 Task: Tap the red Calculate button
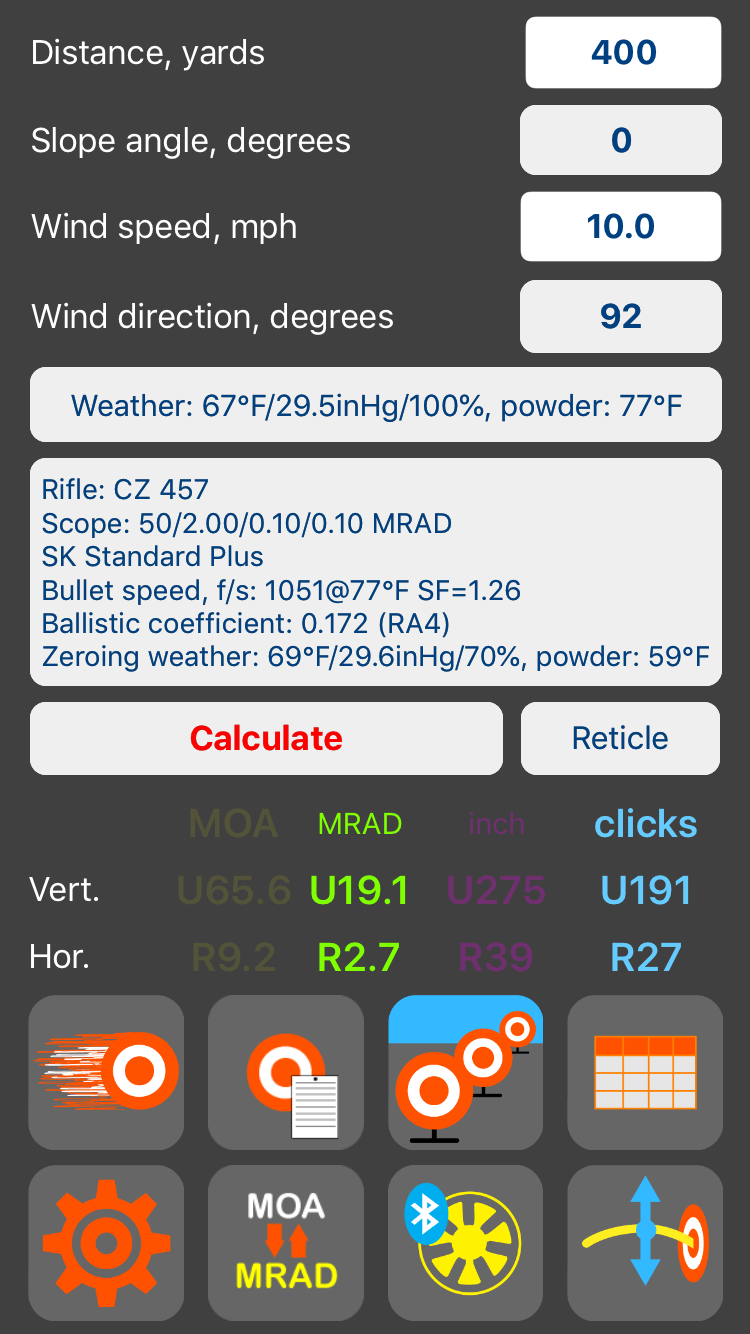tap(266, 738)
